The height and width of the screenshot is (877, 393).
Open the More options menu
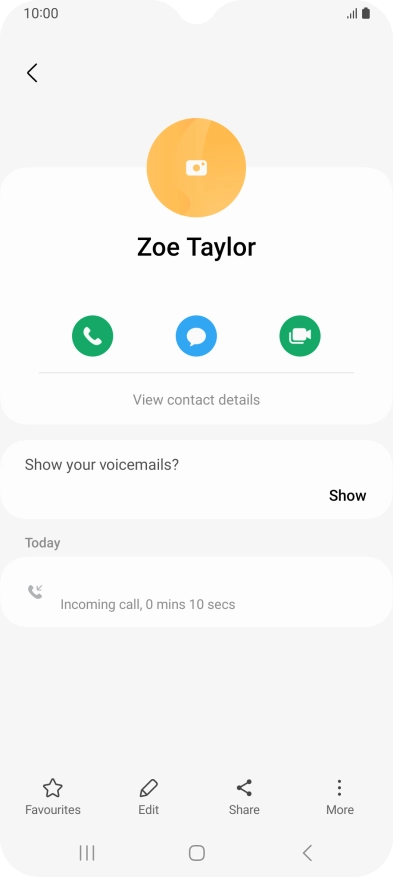coord(340,796)
